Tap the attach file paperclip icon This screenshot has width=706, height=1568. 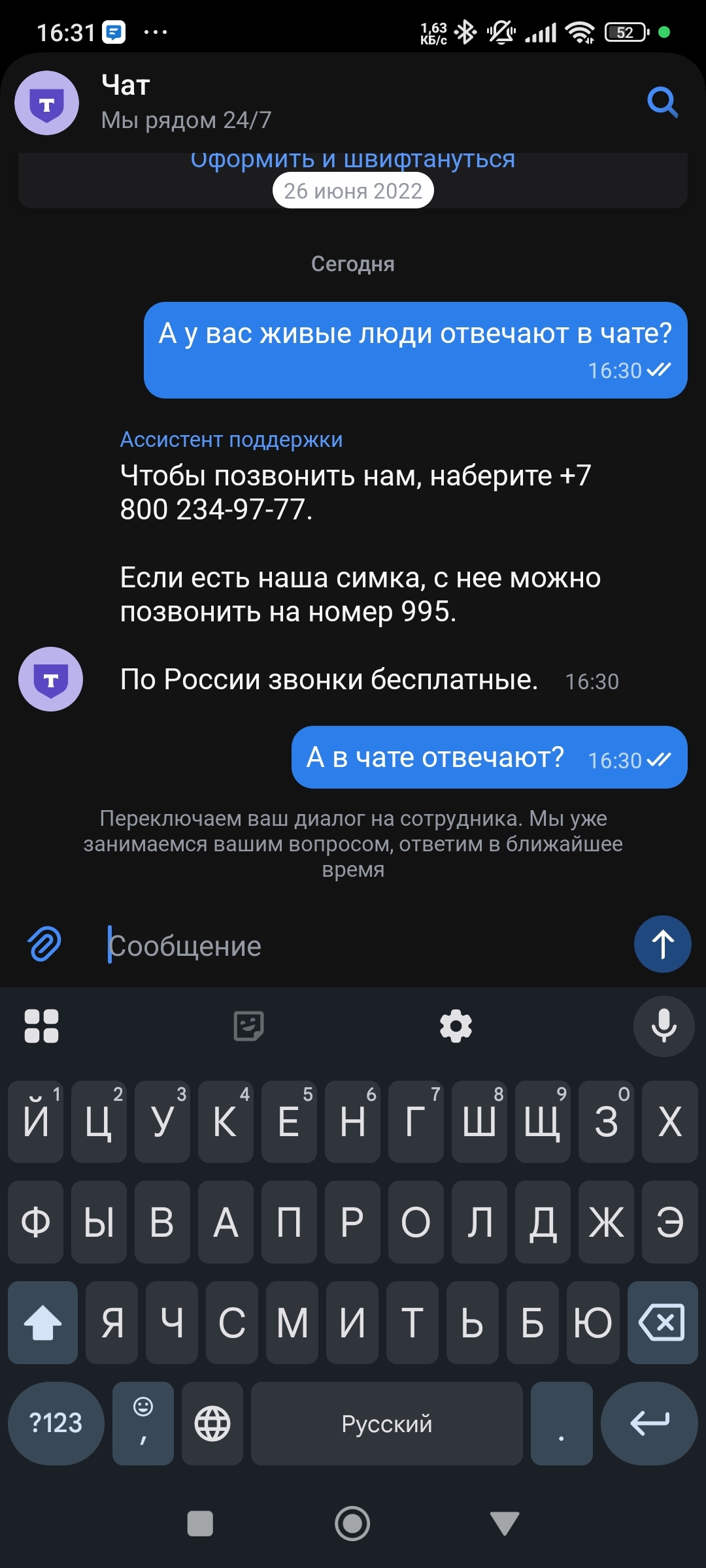click(44, 944)
